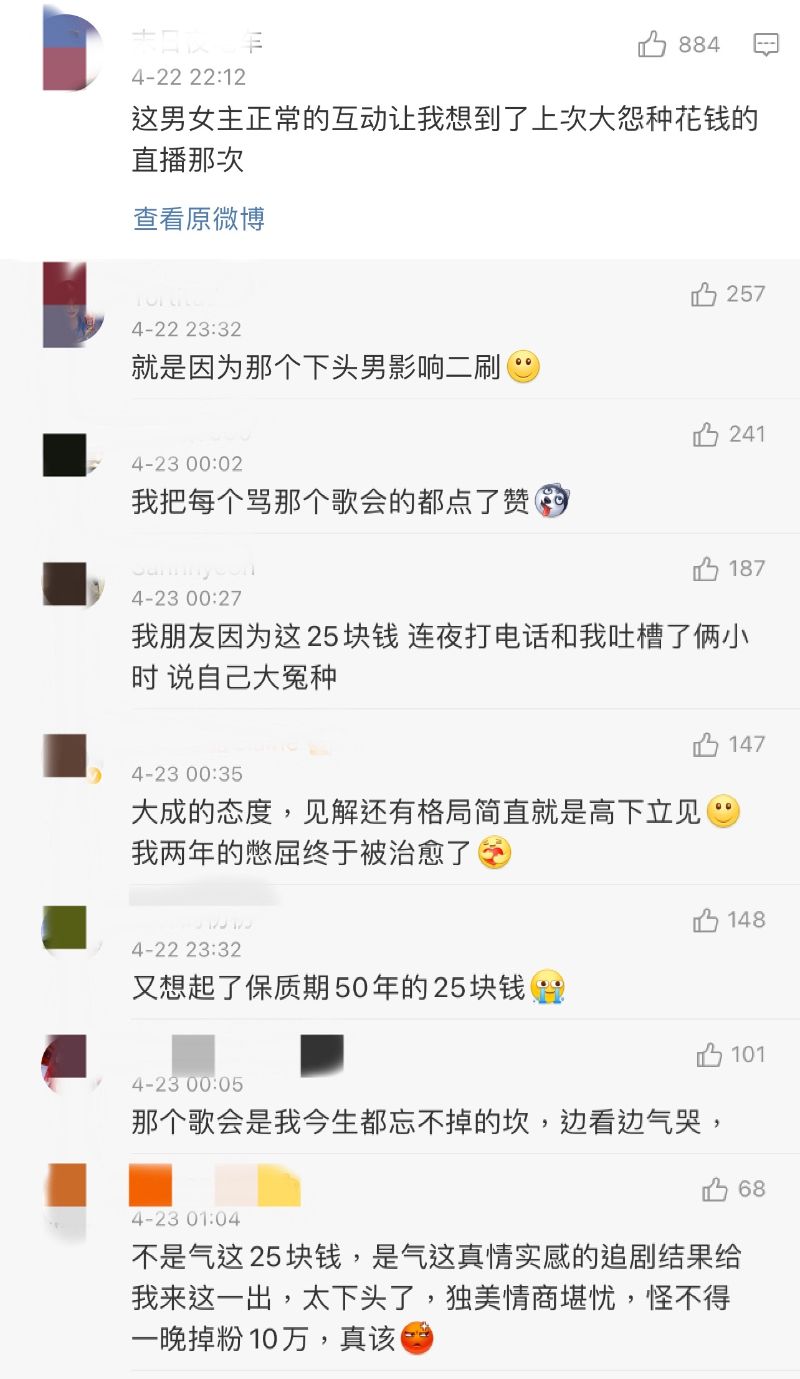Screen dimensions: 800x1379
Task: Like the comment with 101 likes
Action: point(710,1055)
